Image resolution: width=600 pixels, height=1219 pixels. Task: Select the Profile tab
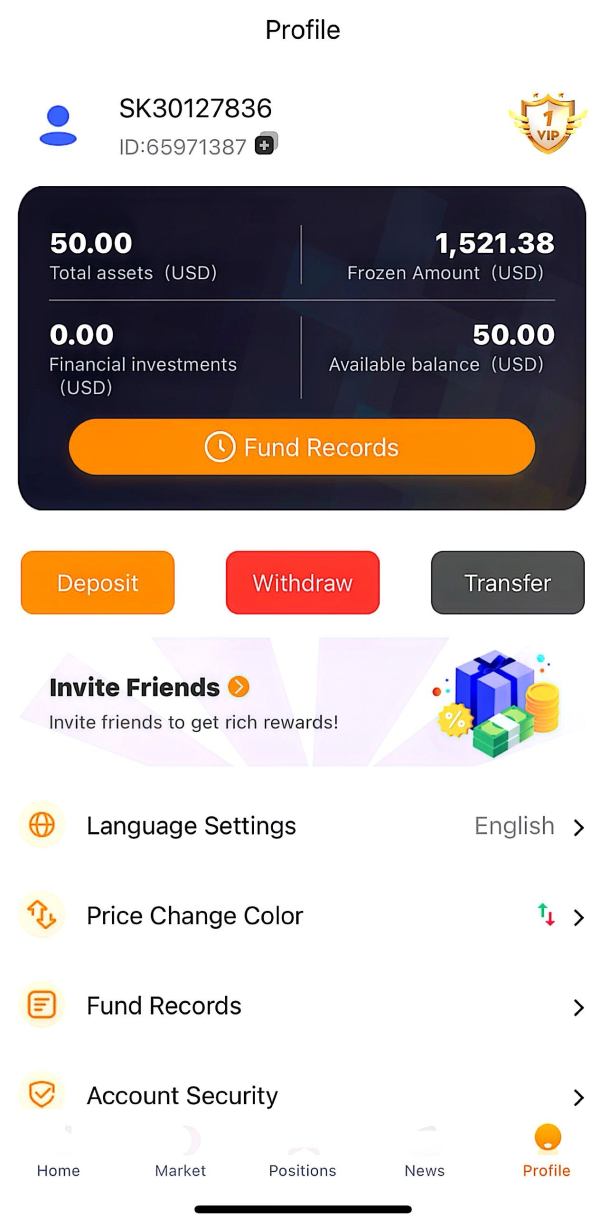coord(546,1155)
